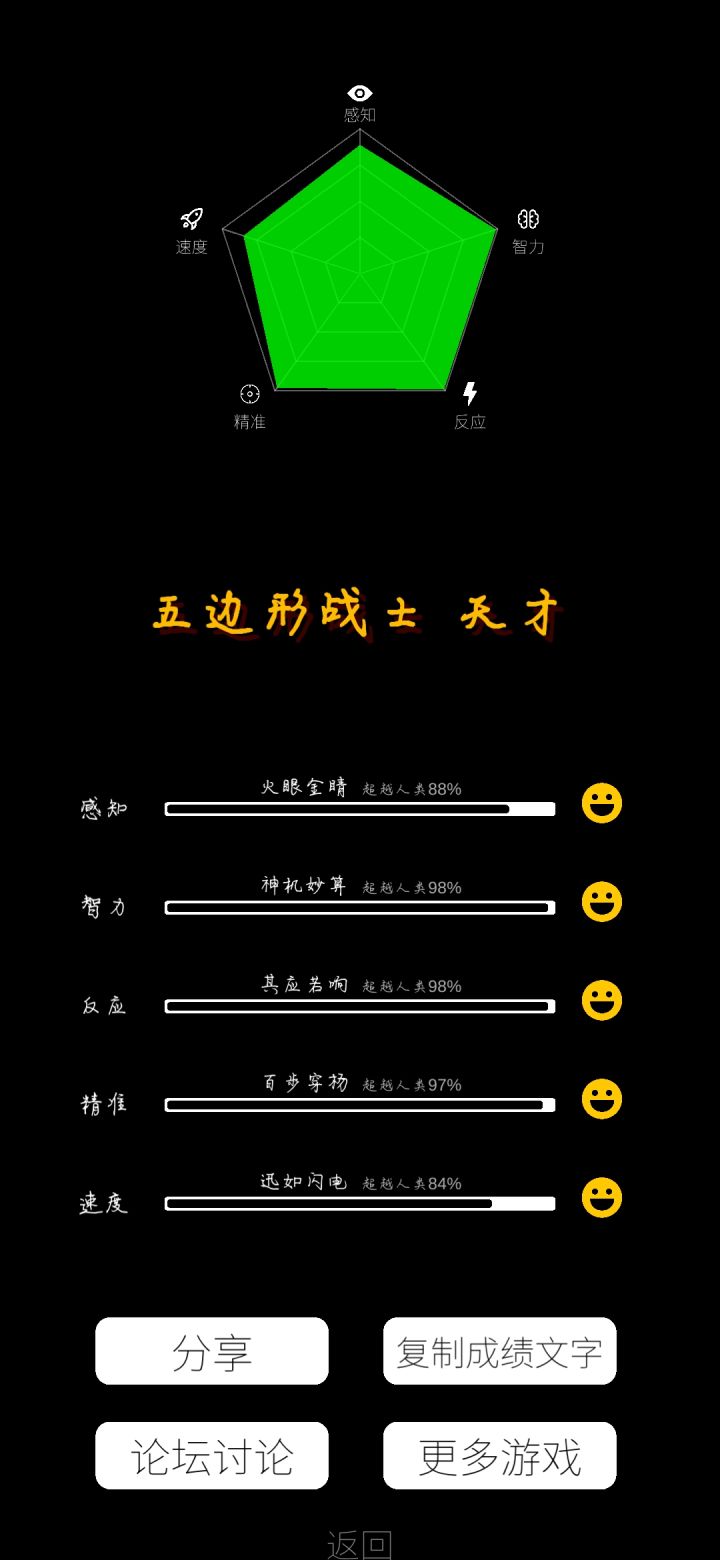The width and height of the screenshot is (720, 1560).
Task: Click the 复制成绩文字 button
Action: click(499, 1351)
